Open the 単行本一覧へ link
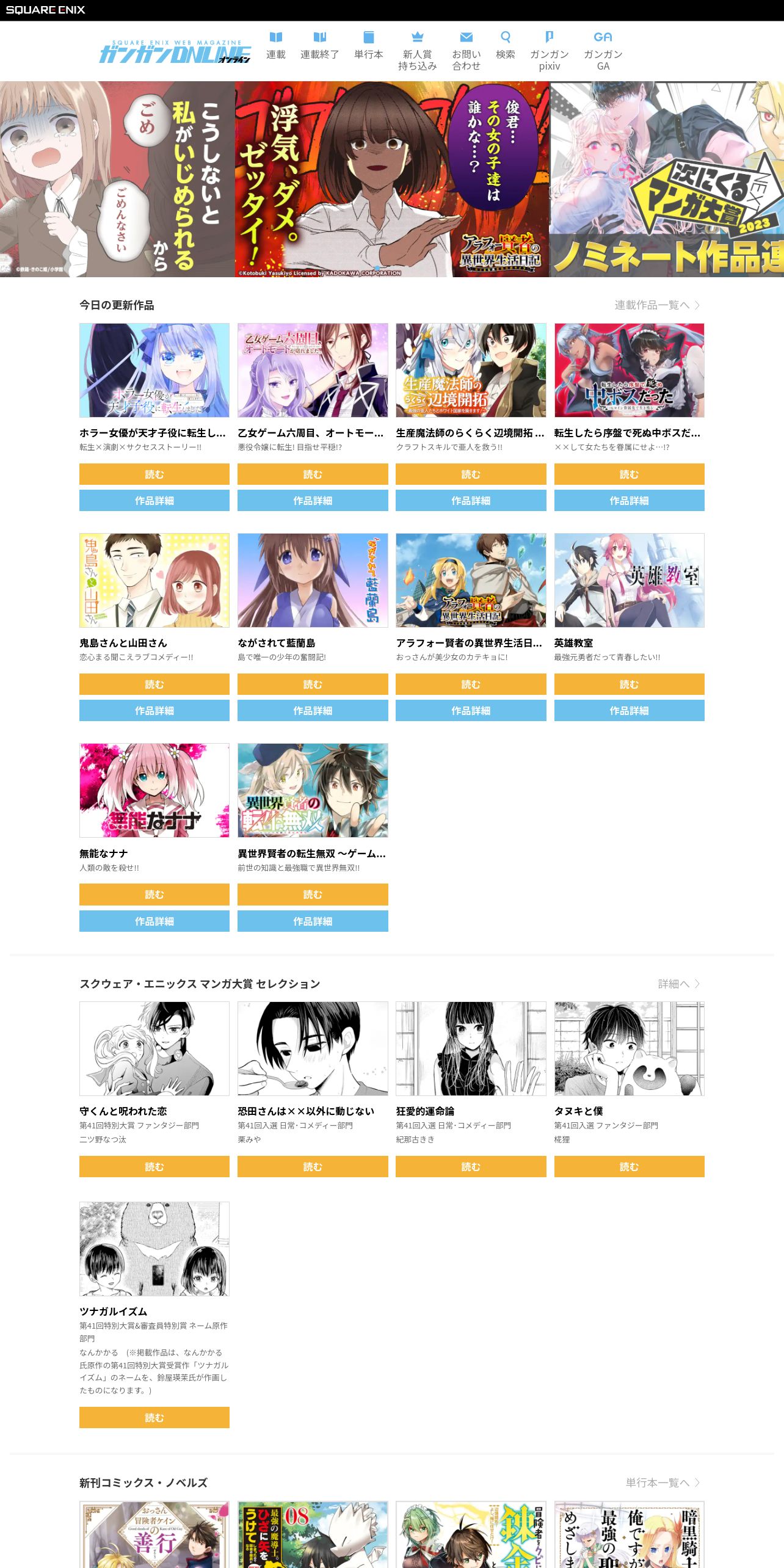The height and width of the screenshot is (1568, 784). (663, 1483)
